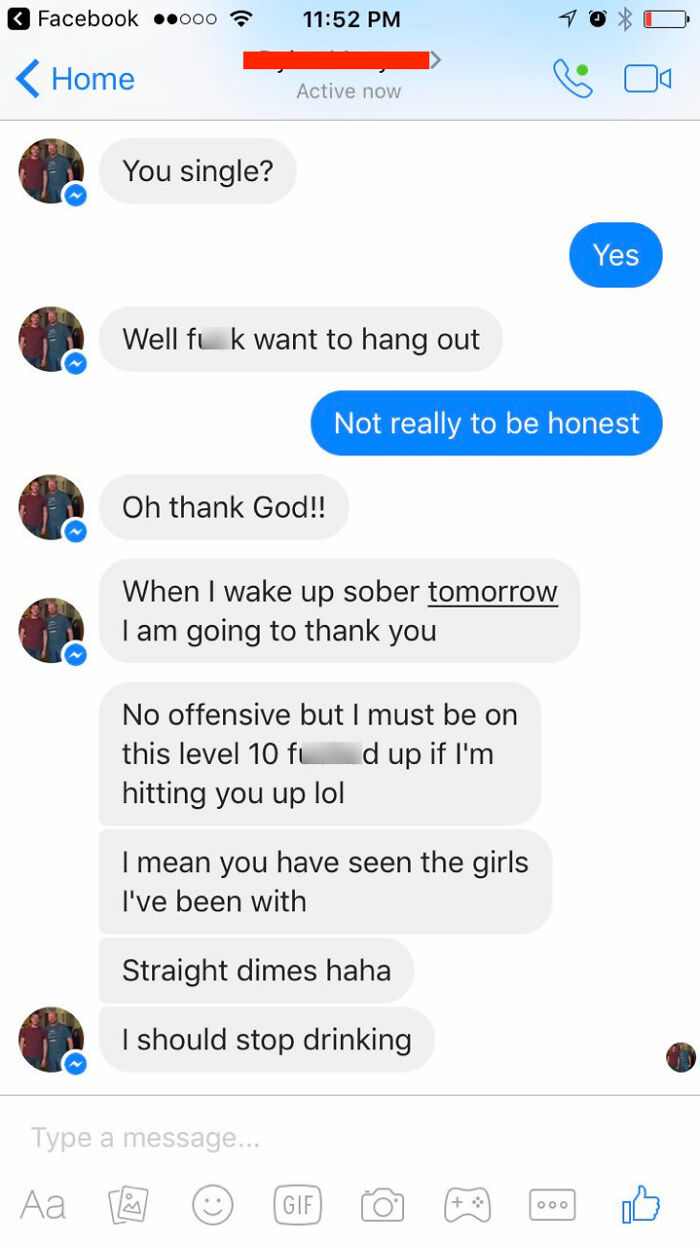Open the games controller icon
The width and height of the screenshot is (700, 1246).
tap(467, 1205)
